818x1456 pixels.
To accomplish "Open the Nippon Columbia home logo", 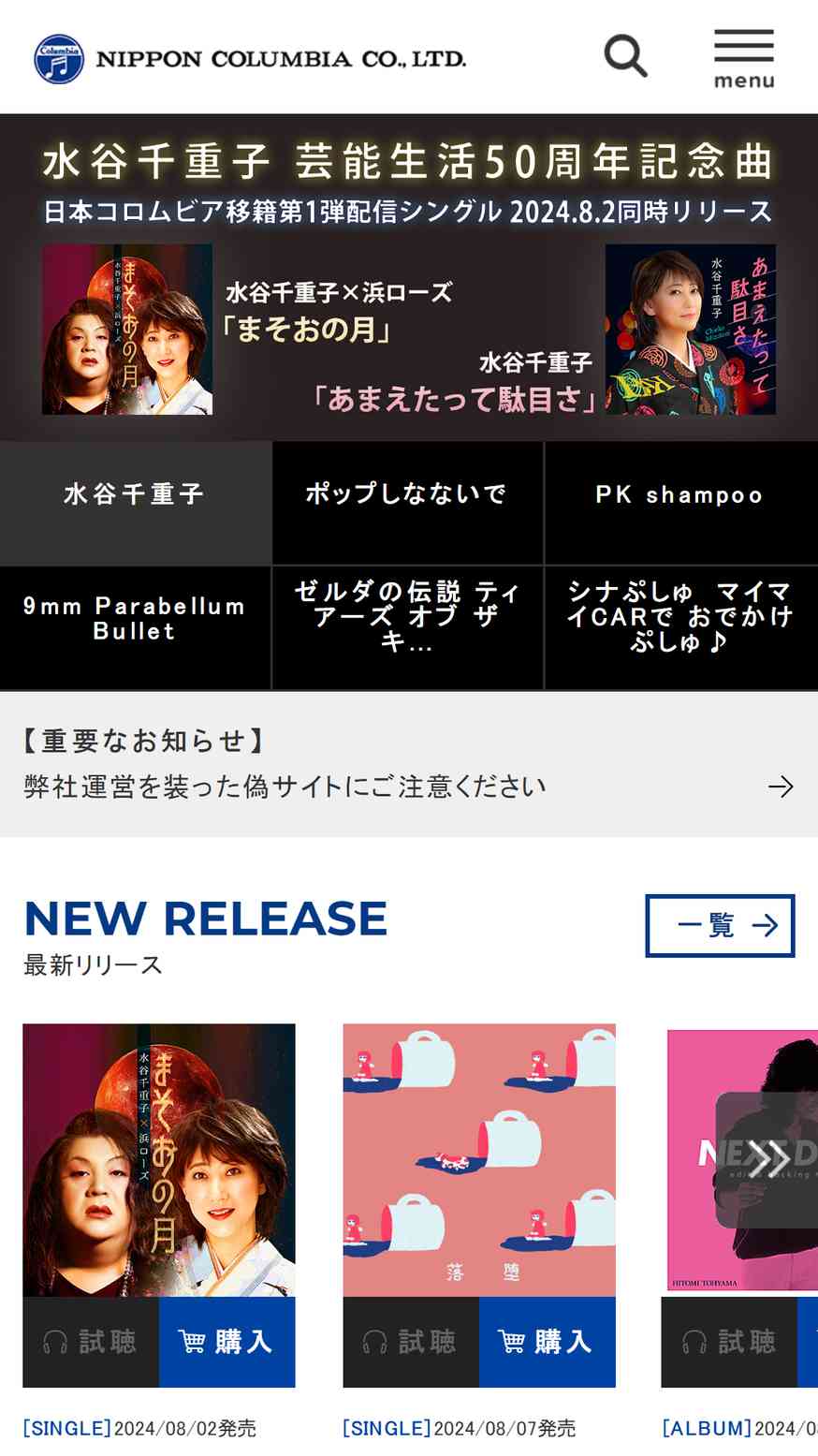I will pyautogui.click(x=250, y=59).
